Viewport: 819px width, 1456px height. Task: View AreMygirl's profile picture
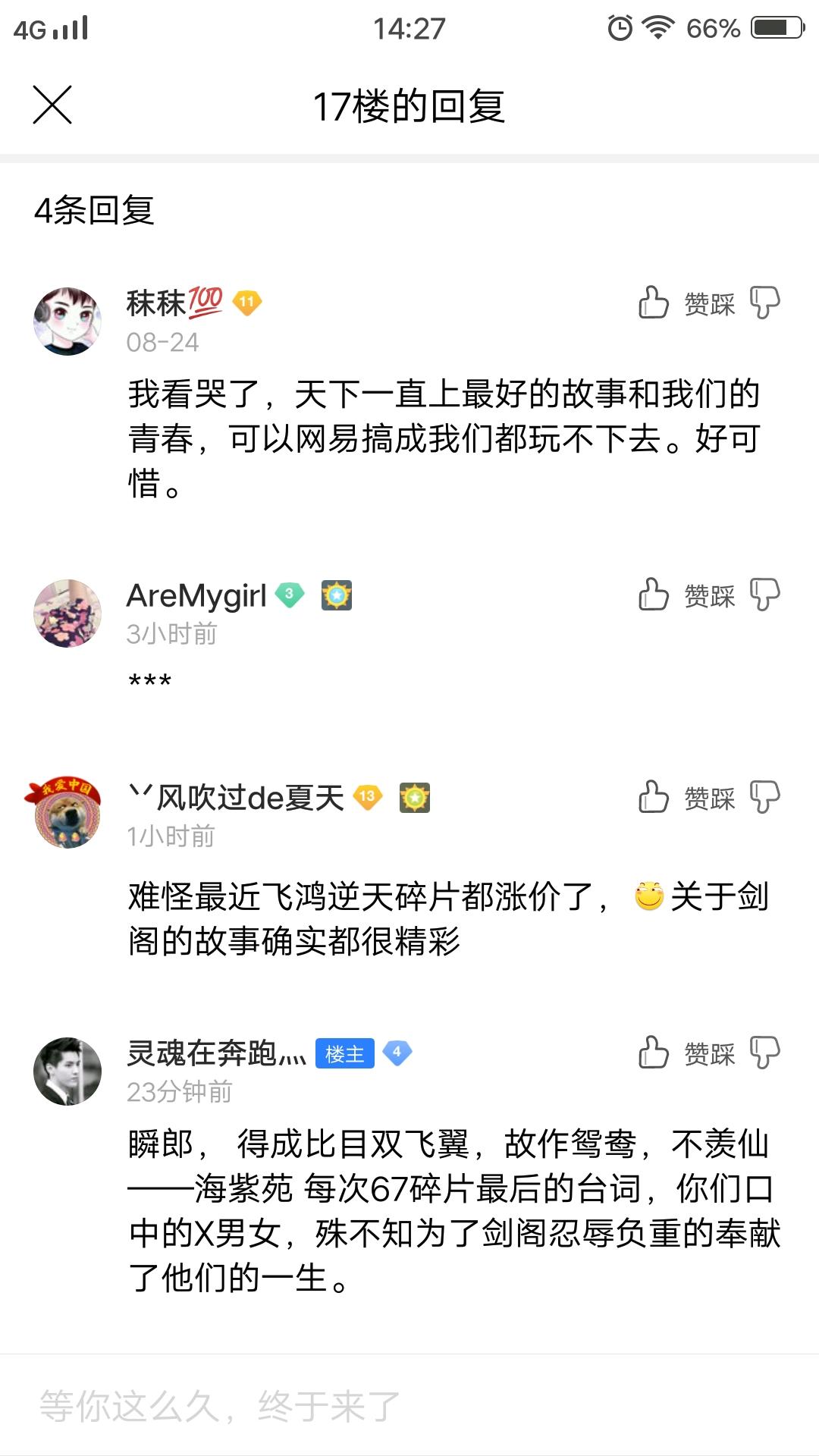pos(67,613)
